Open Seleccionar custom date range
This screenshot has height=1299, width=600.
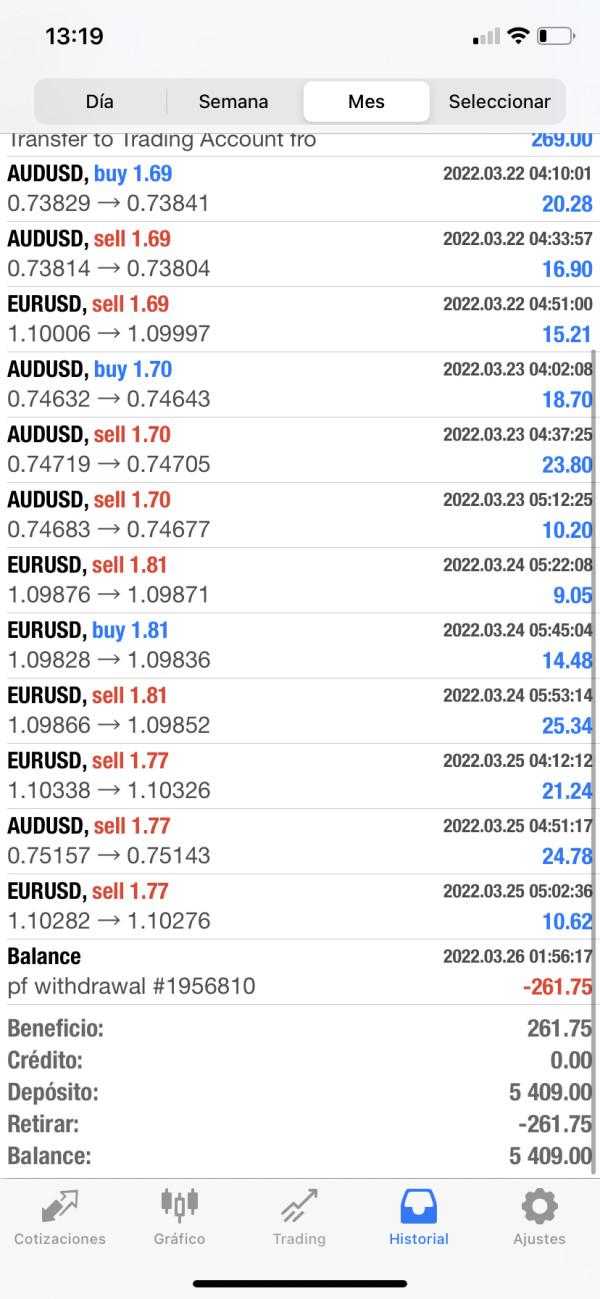pos(499,101)
